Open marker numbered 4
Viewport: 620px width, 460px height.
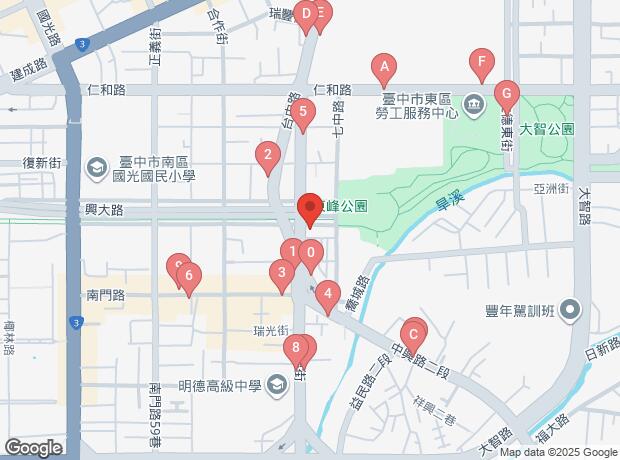tap(326, 295)
